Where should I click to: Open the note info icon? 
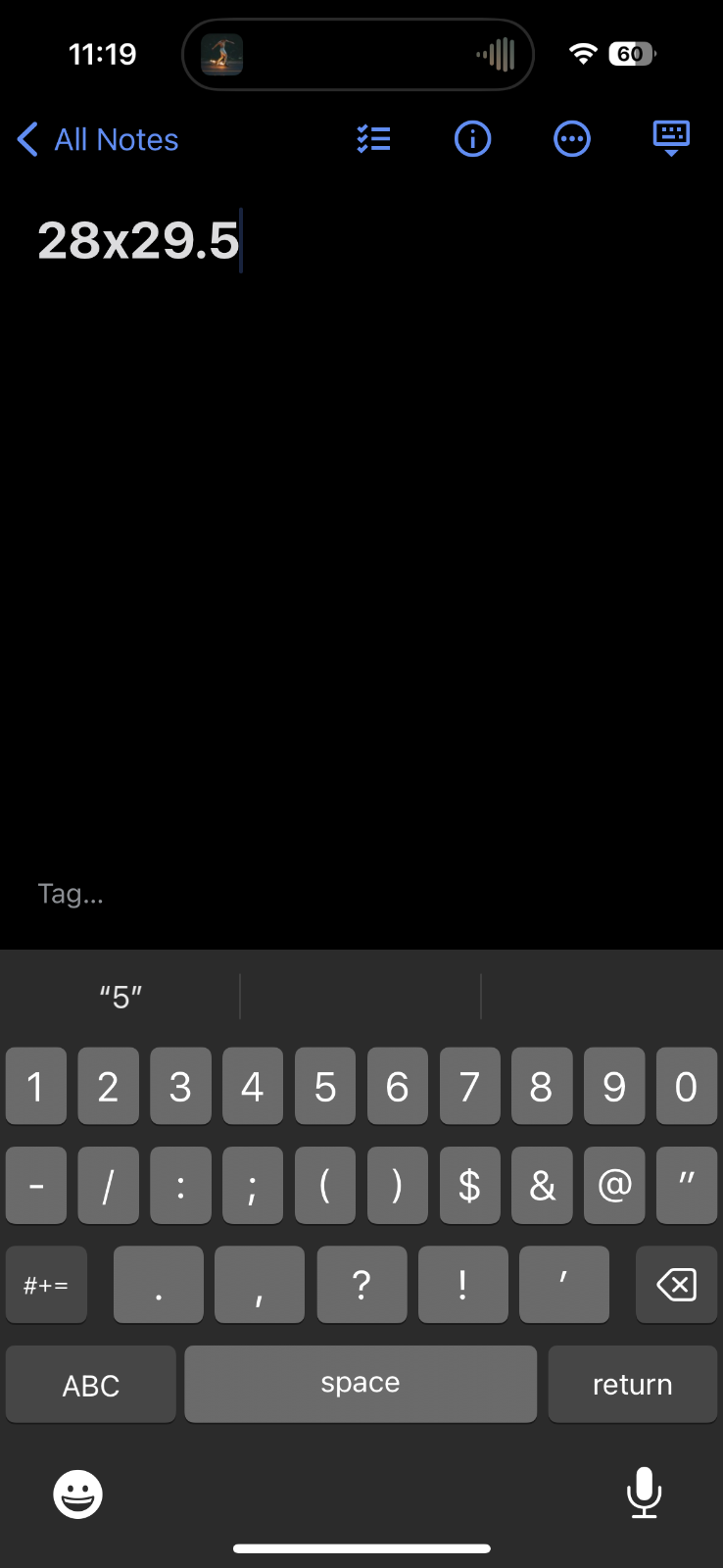[472, 139]
